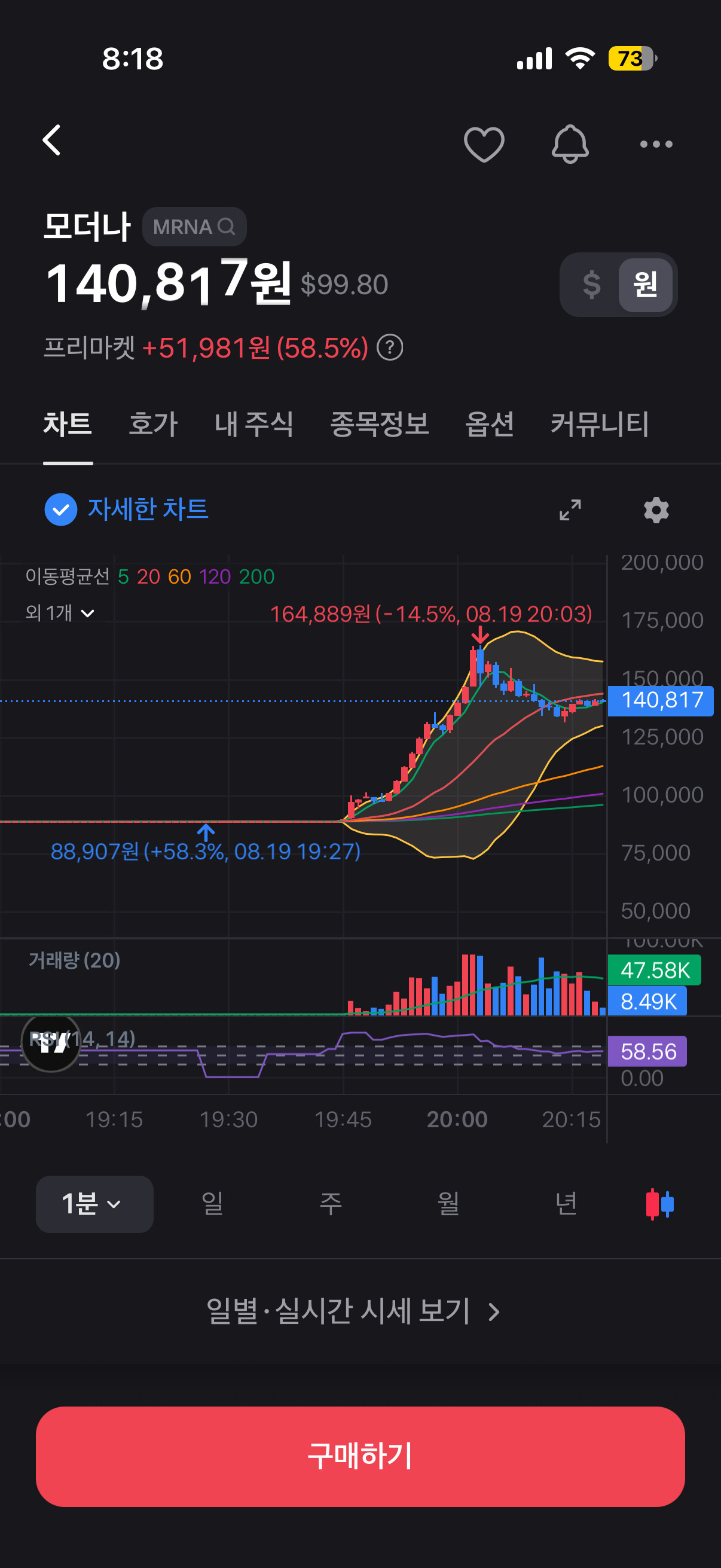Expand the 외 1개 indicator dropdown

click(60, 612)
